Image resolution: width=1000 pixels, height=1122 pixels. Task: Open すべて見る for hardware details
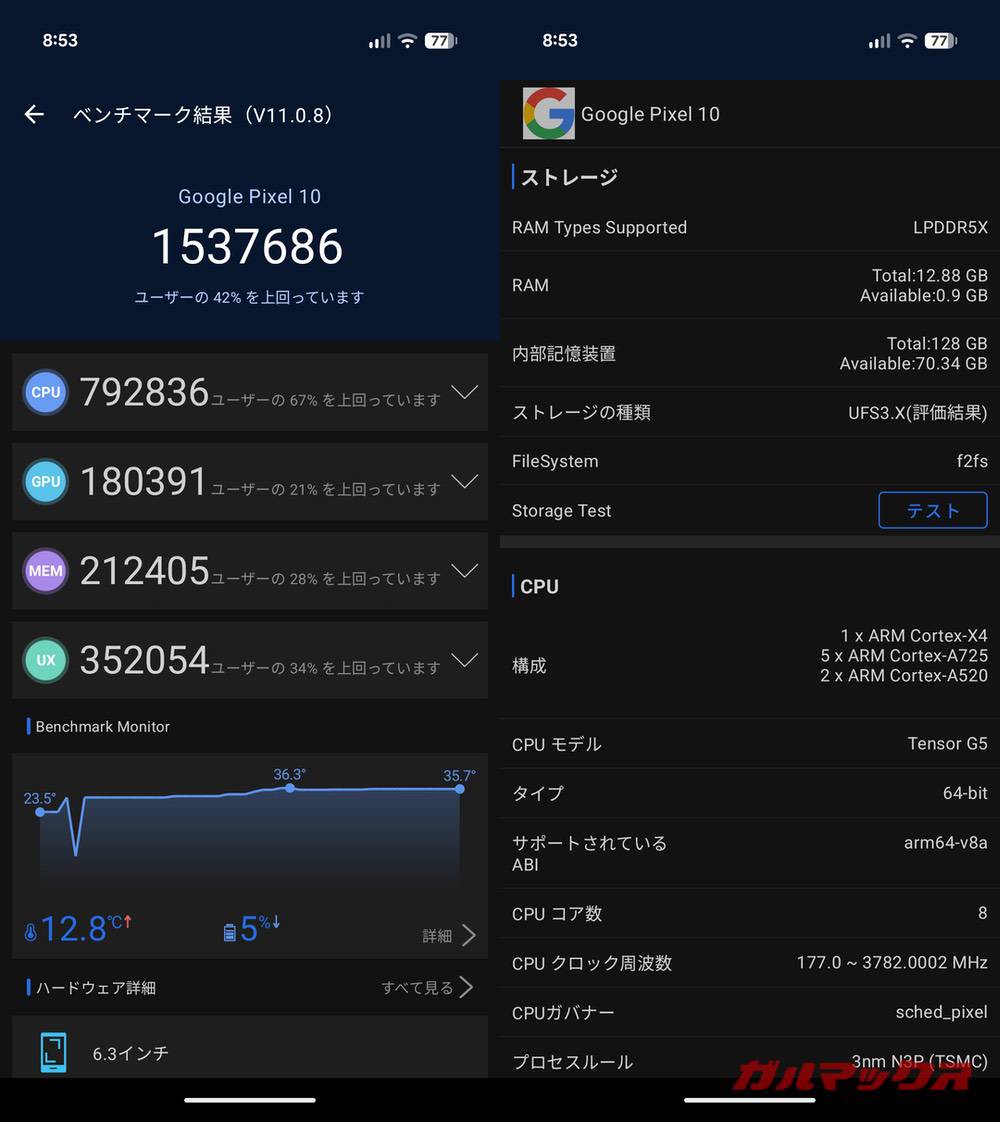pos(419,987)
